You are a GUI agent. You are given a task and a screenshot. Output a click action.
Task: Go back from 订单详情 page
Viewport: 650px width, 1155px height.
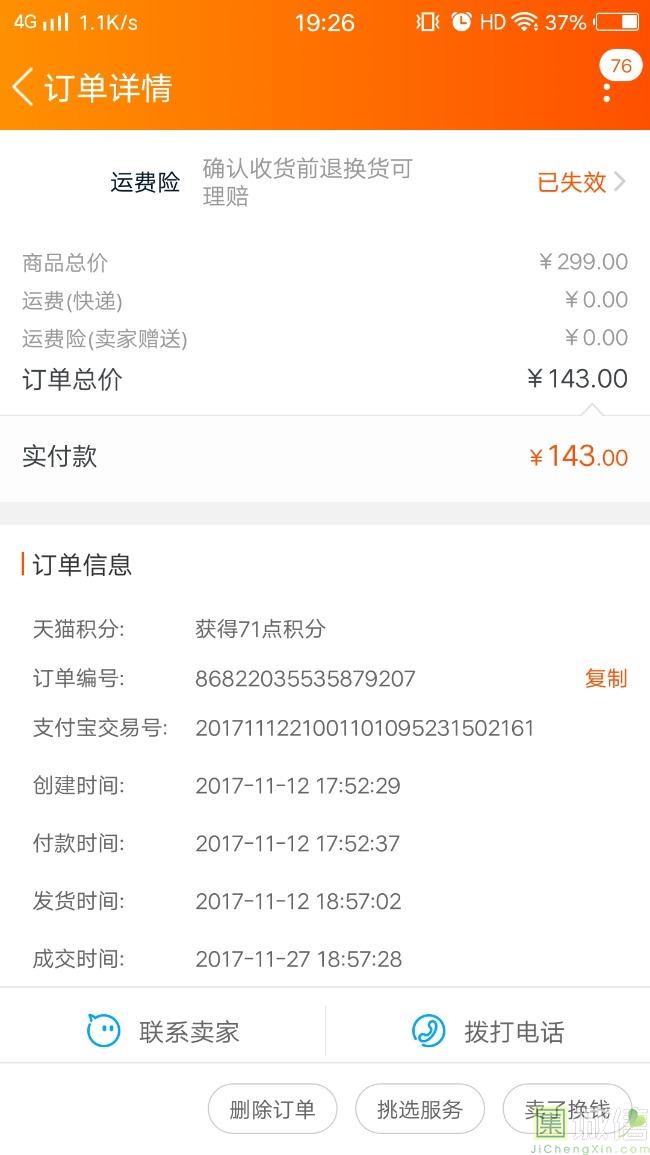(23, 87)
